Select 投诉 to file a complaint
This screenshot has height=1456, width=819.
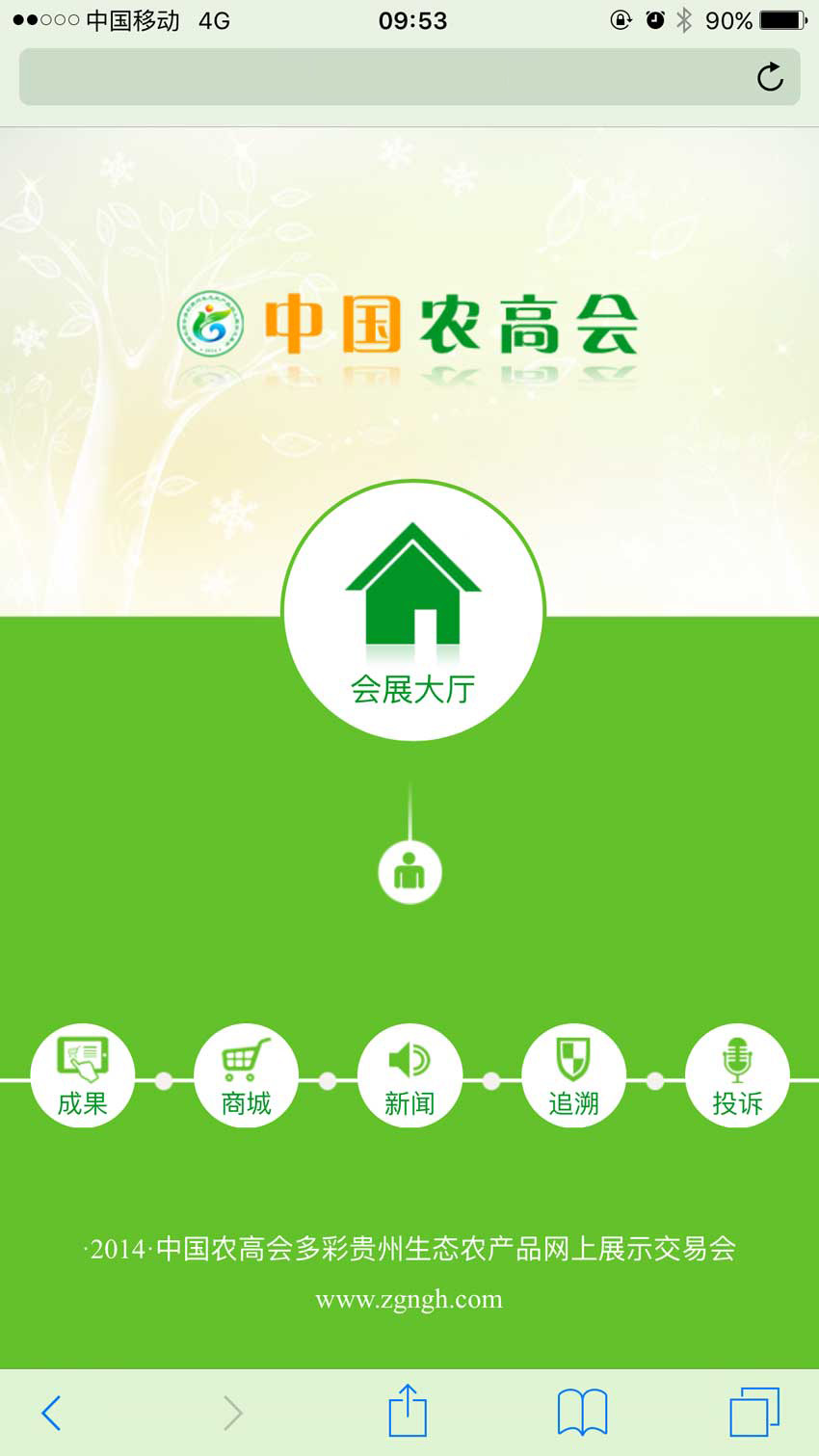point(737,1075)
